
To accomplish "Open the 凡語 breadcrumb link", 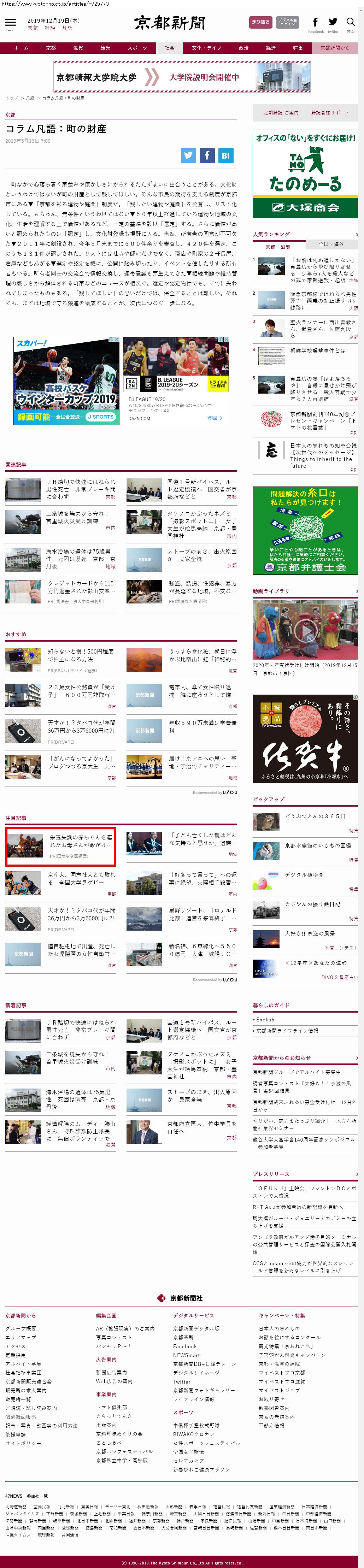I will tap(30, 98).
